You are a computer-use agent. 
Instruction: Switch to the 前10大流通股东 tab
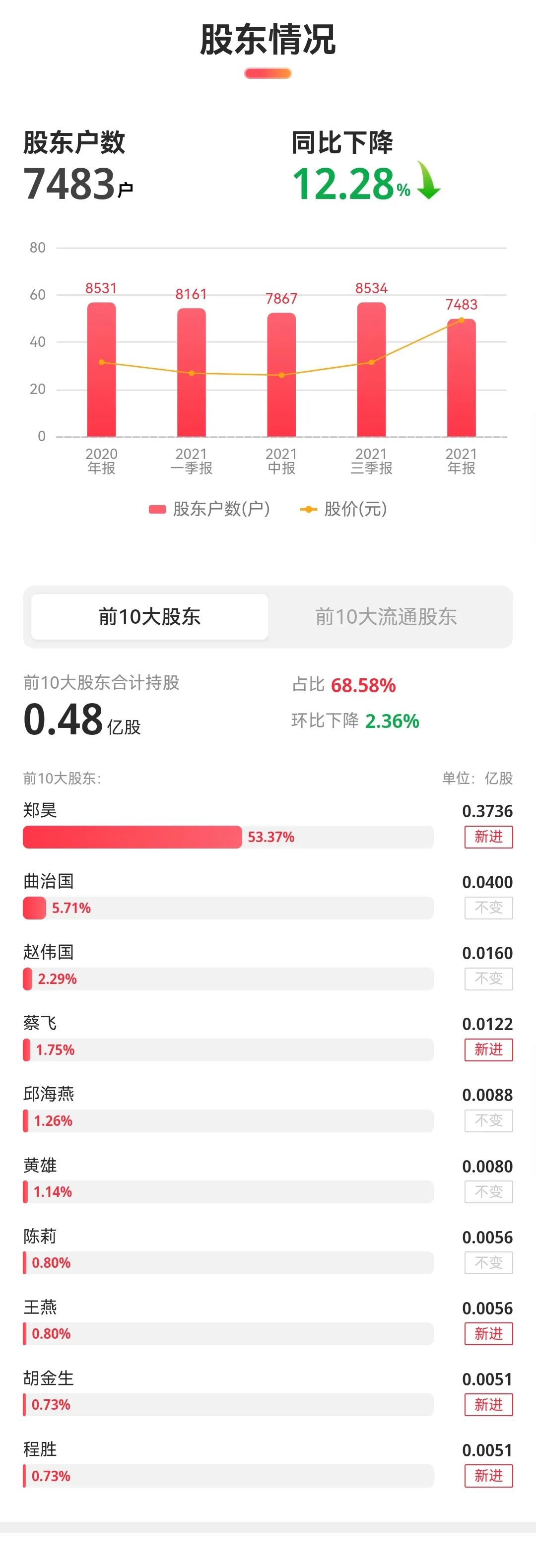point(386,617)
